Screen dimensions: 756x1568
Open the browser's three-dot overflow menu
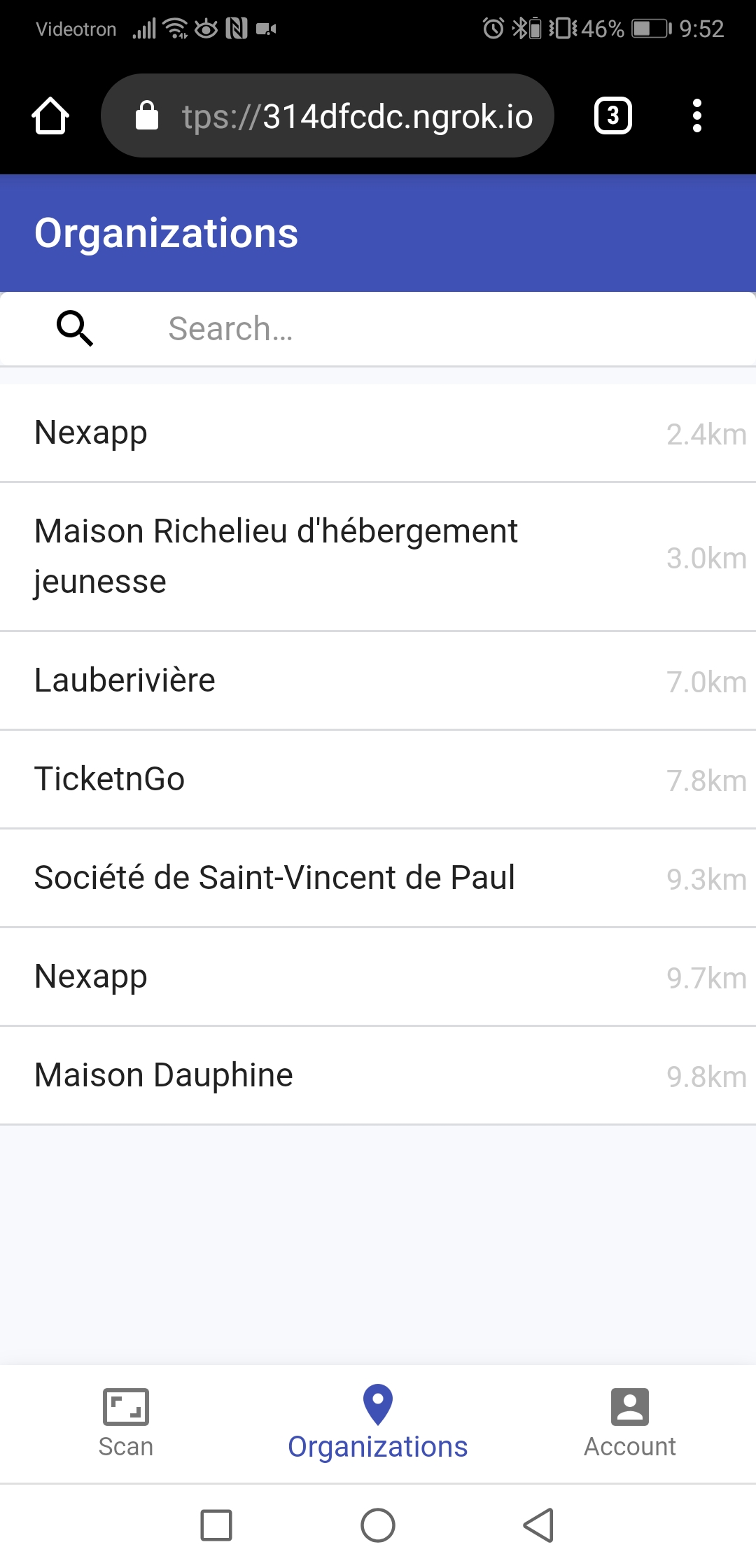click(x=696, y=115)
